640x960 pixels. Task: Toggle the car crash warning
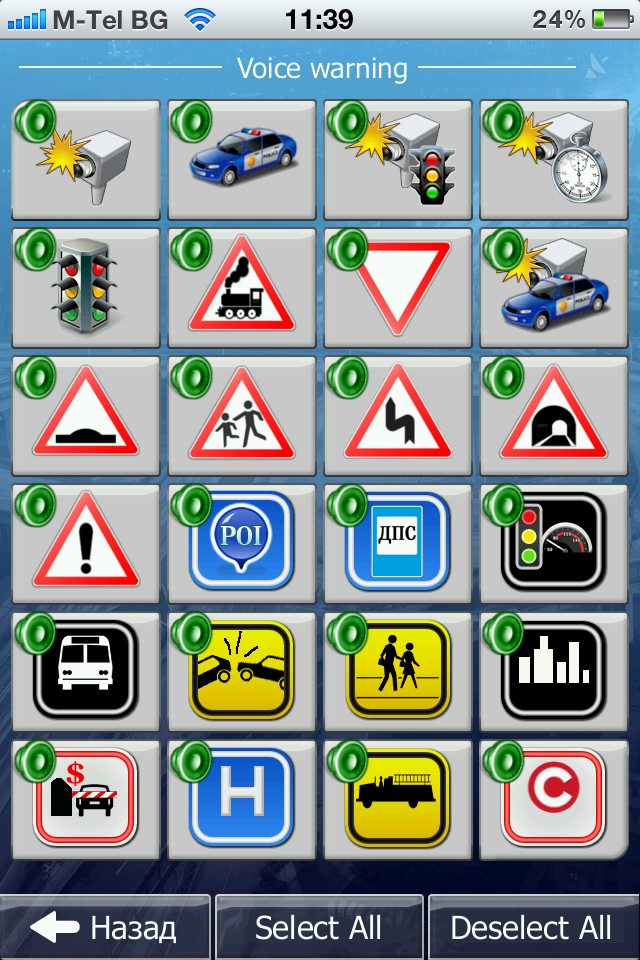point(242,672)
